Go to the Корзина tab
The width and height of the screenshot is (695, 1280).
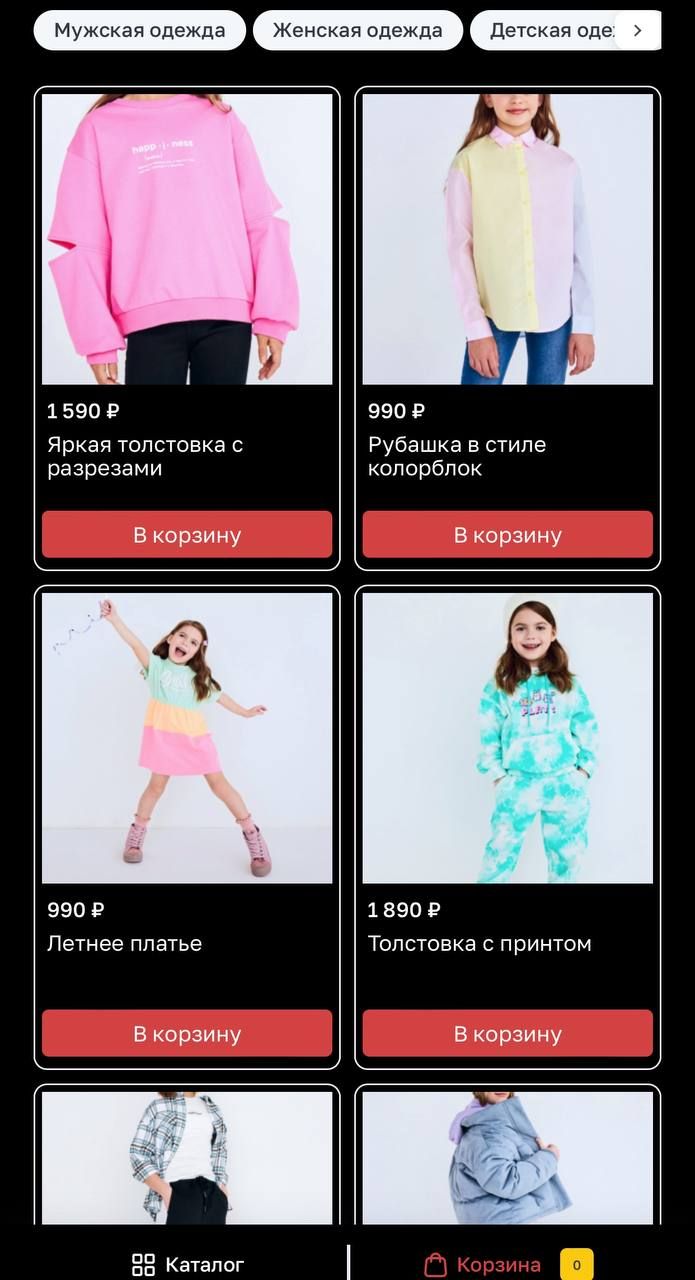(500, 1264)
